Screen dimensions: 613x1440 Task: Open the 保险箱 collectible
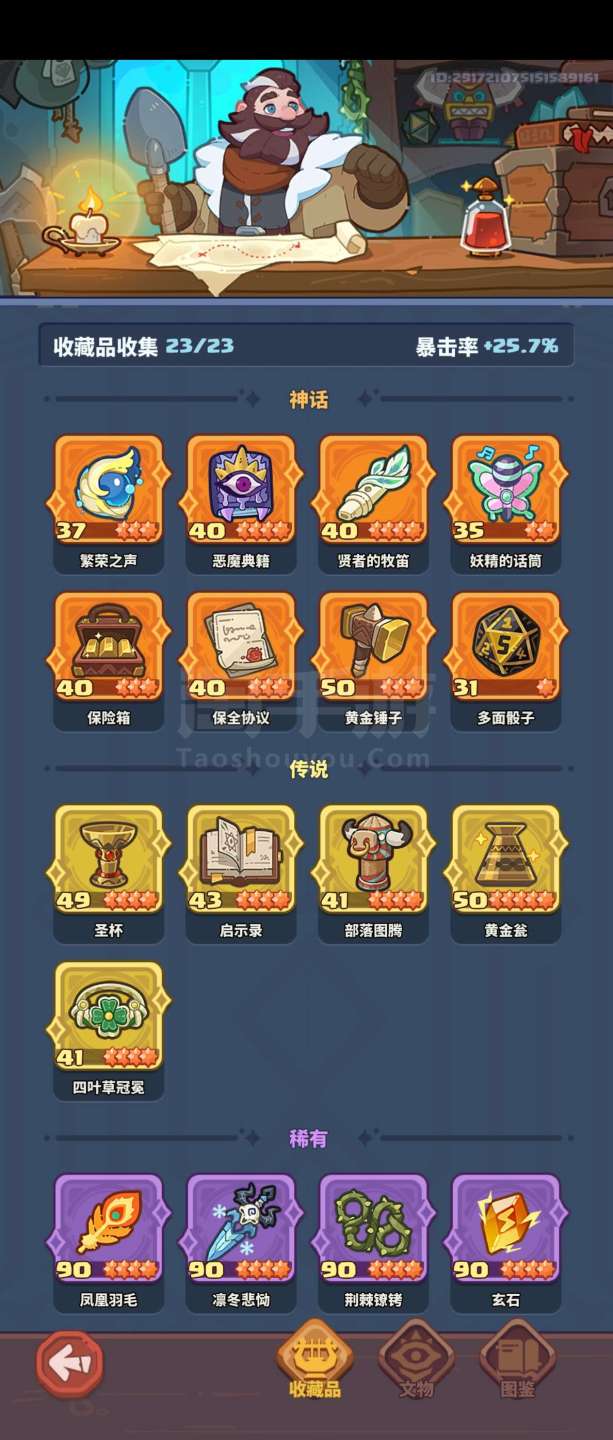(x=108, y=647)
